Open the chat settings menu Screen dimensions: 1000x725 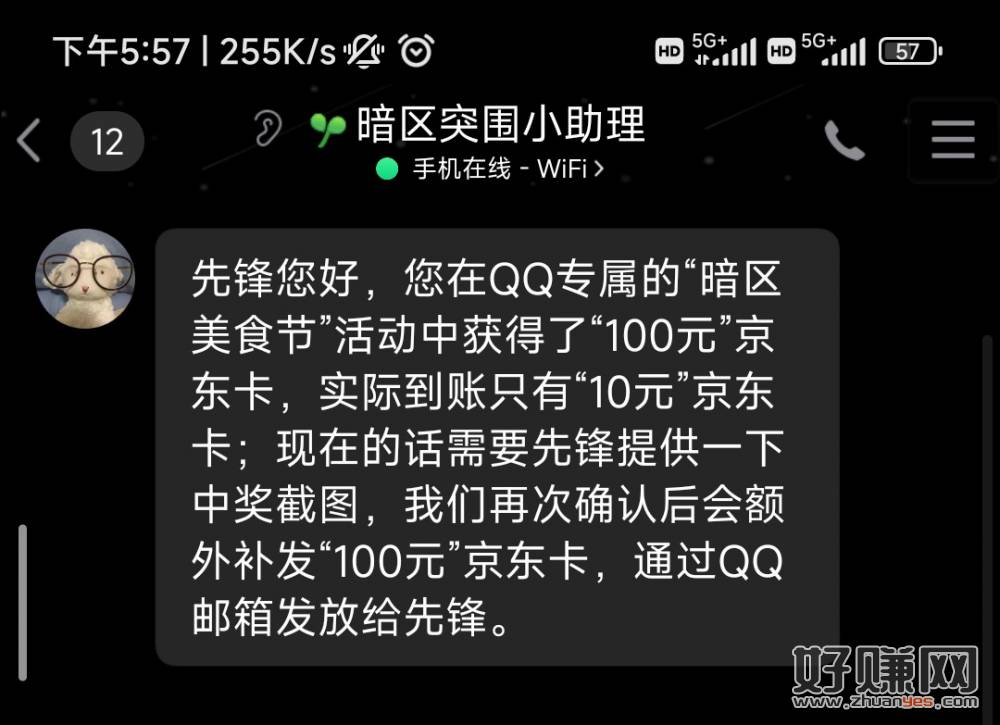tap(952, 139)
